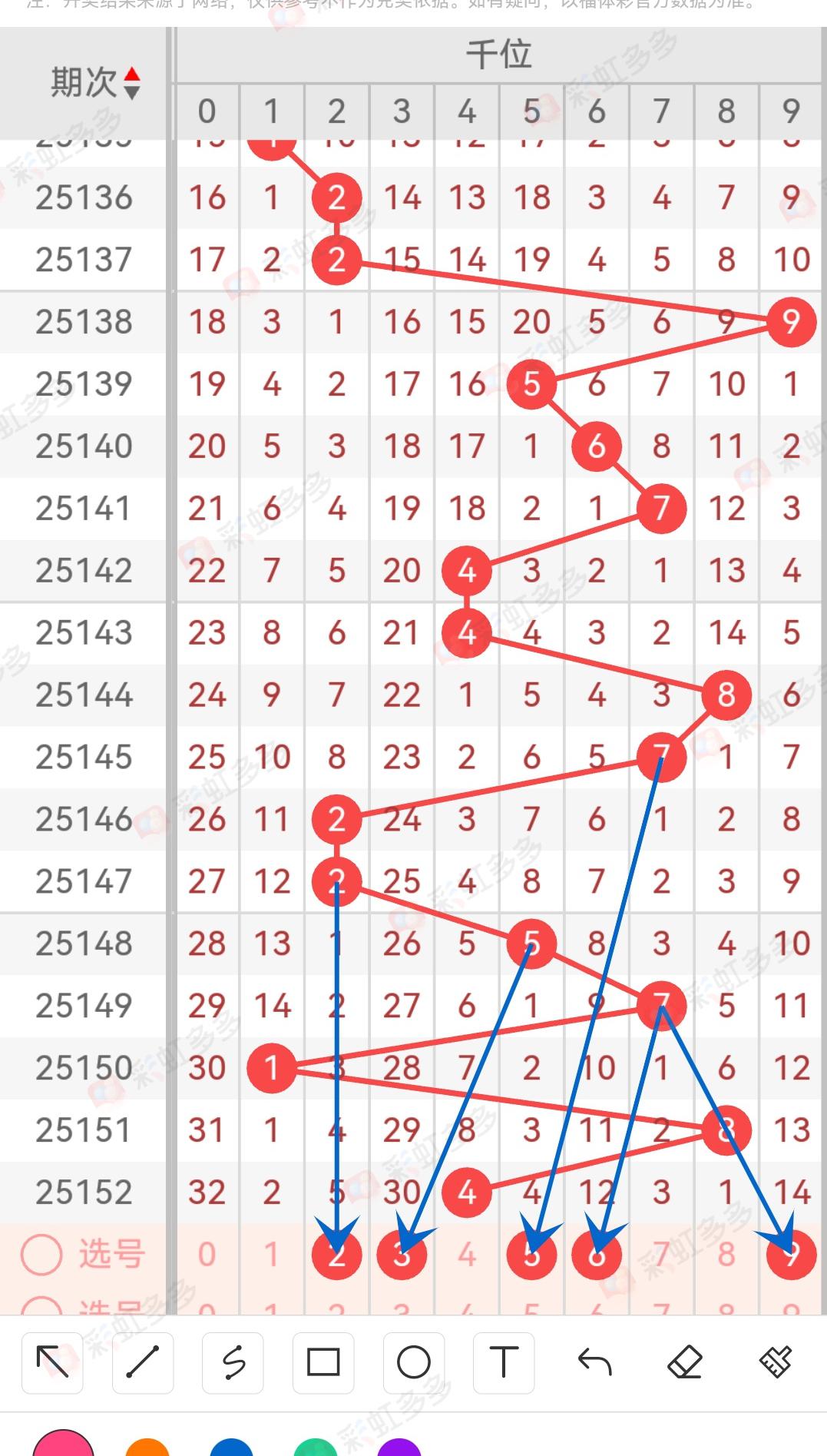
Task: Switch to the eraser tool
Action: [x=685, y=1363]
